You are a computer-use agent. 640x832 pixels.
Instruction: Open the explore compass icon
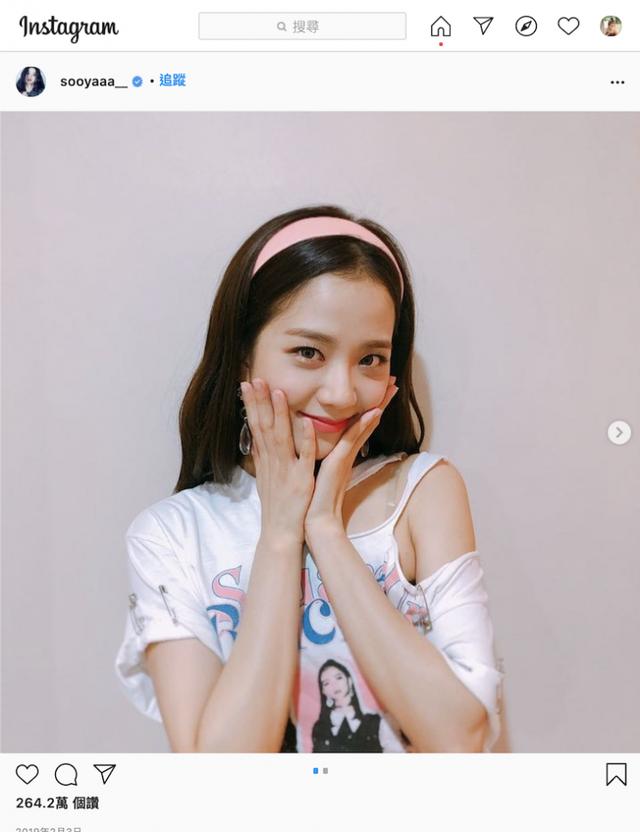526,26
